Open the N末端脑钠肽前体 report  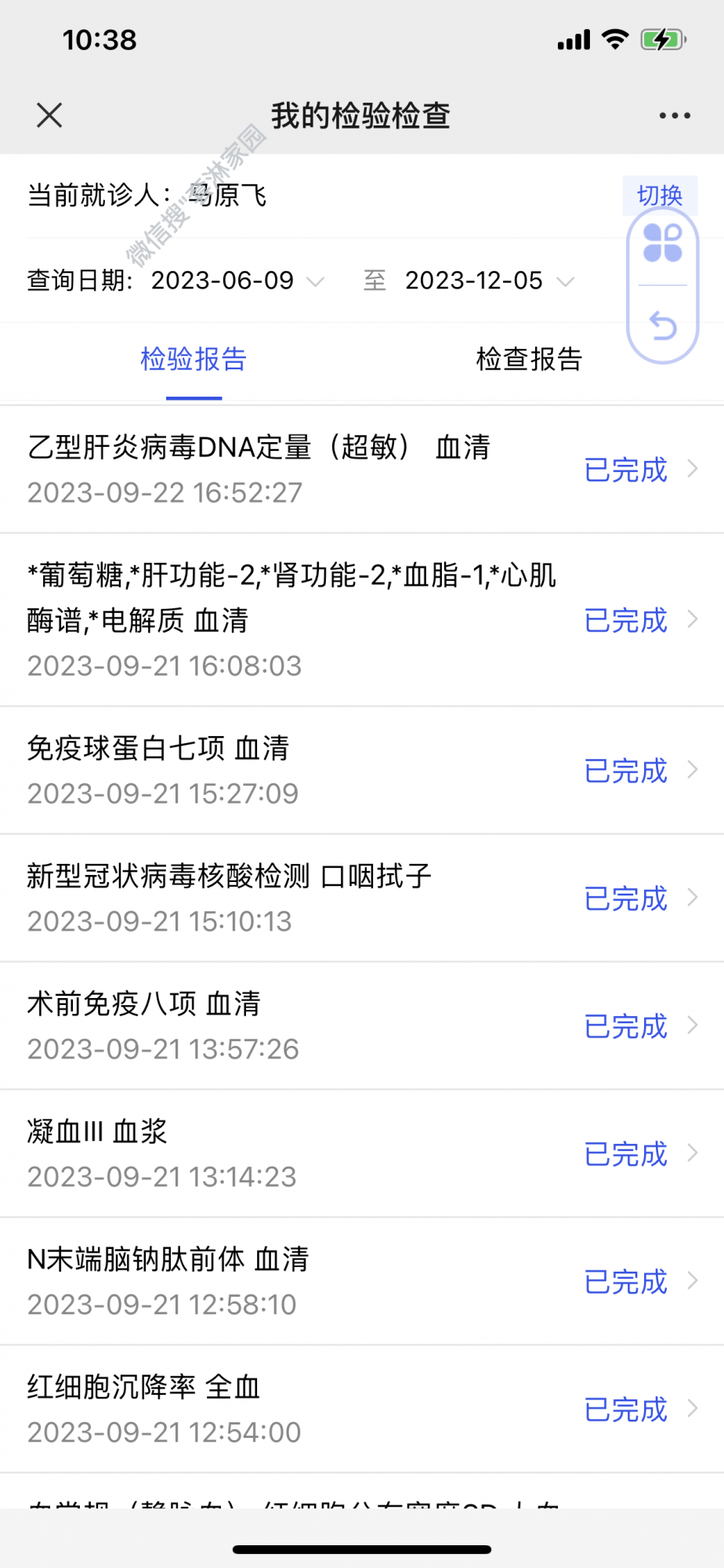point(362,1282)
